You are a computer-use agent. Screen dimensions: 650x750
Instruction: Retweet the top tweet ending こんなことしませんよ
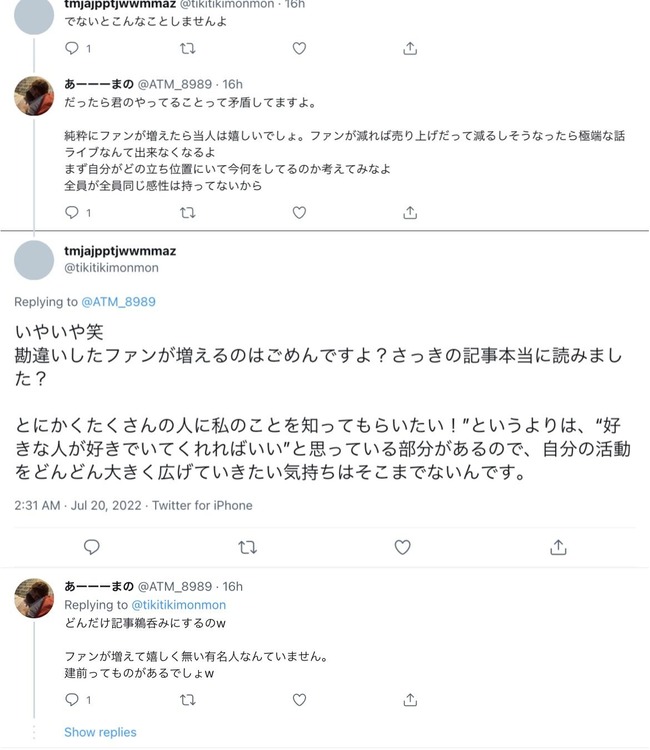187,48
